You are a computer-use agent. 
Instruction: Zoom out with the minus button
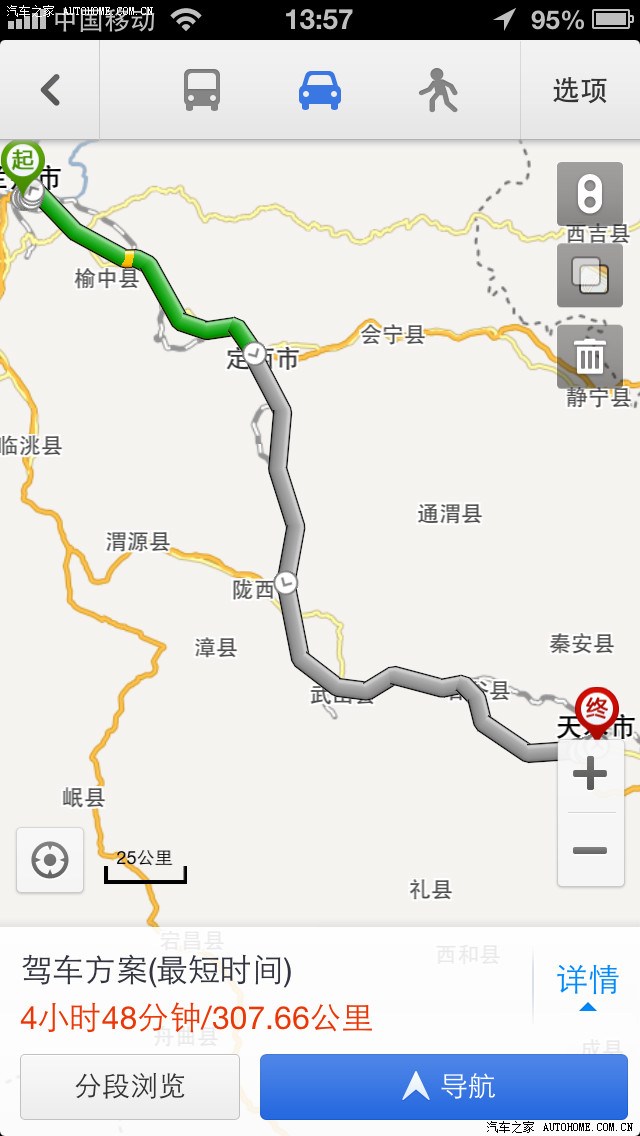tap(590, 850)
